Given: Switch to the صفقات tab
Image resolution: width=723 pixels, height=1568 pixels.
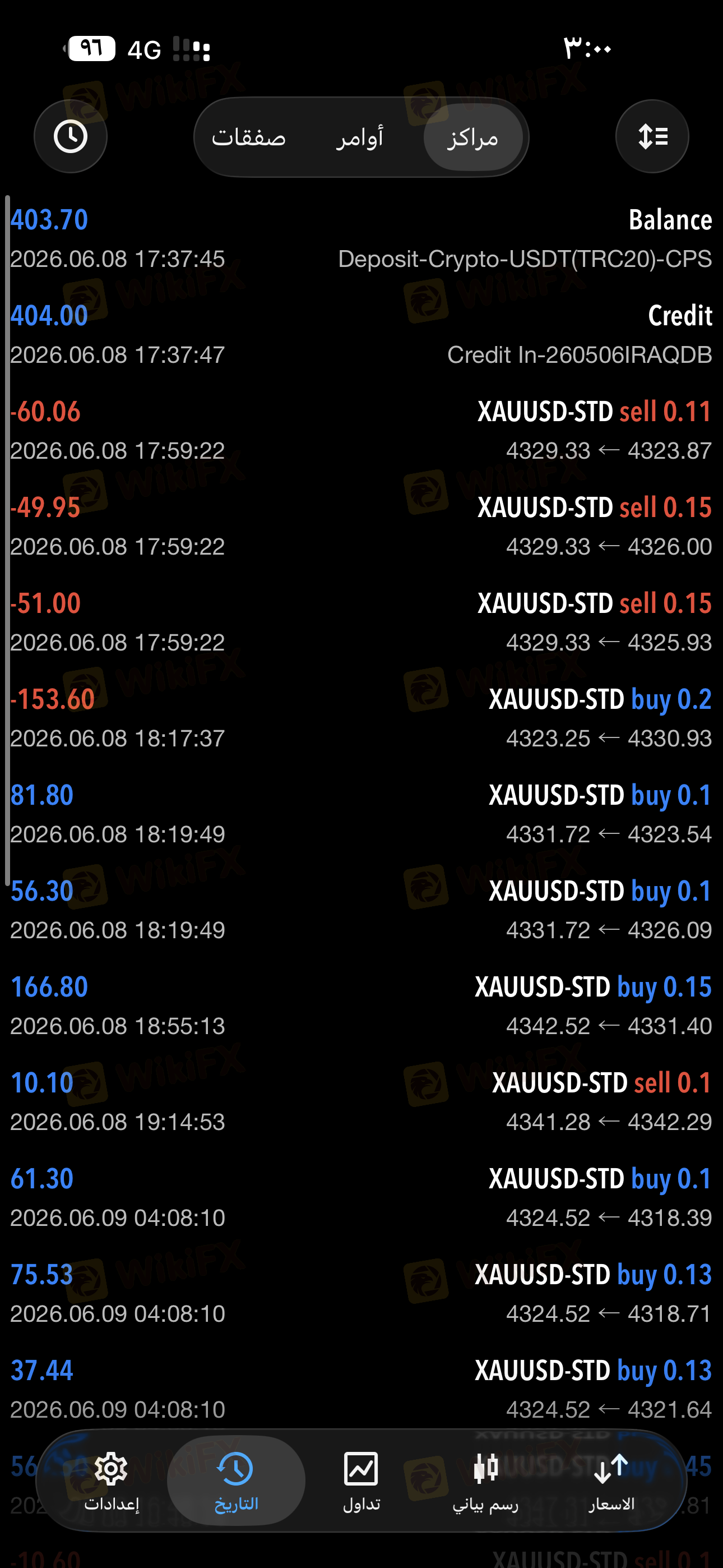Looking at the screenshot, I should coord(248,137).
